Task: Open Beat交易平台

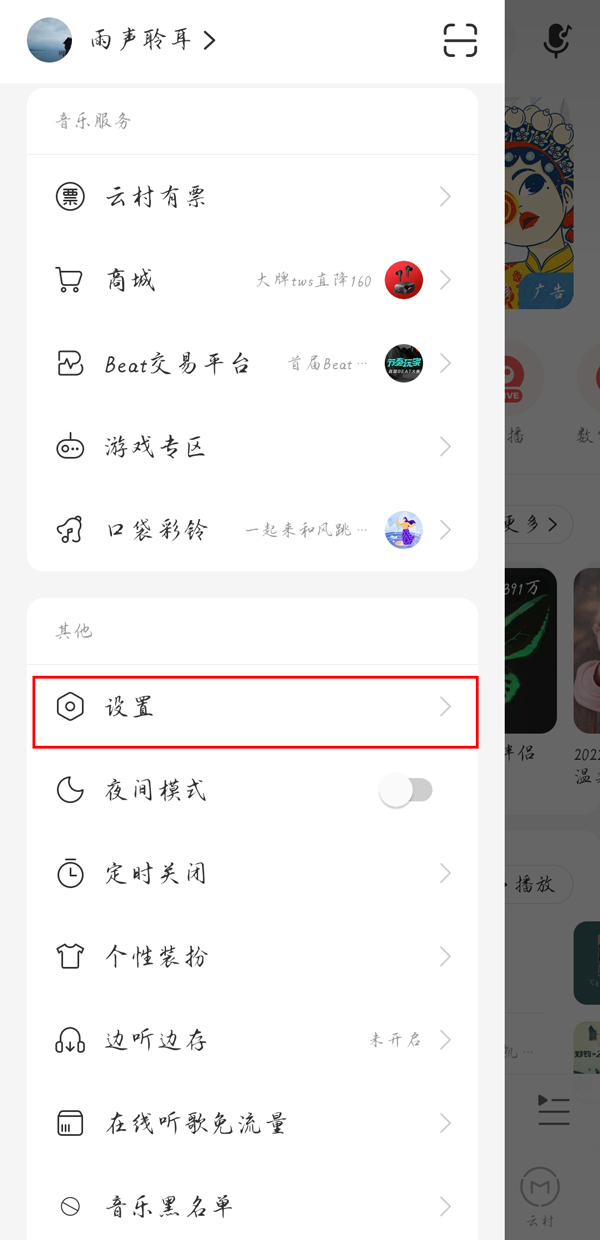Action: pos(252,364)
